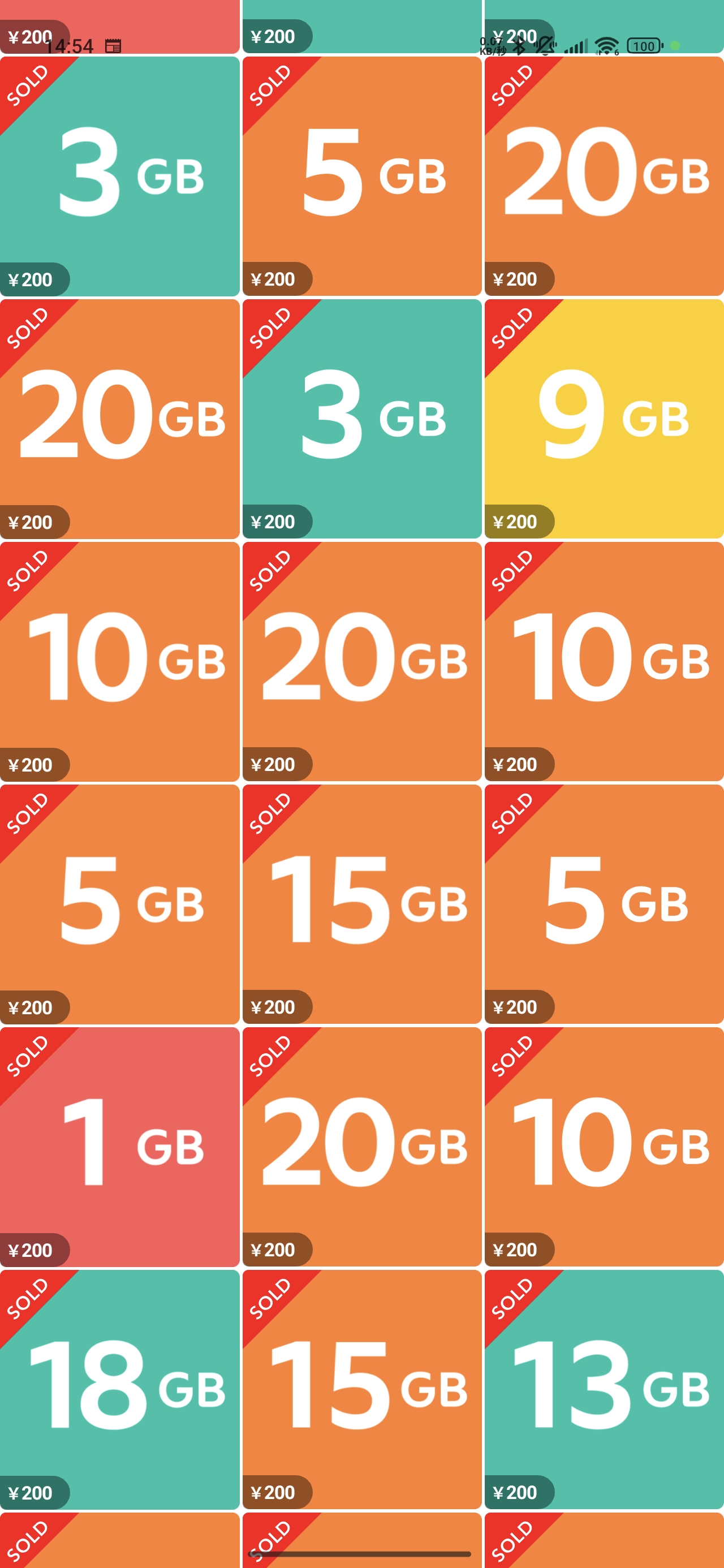Select the 13 GB sold listing
This screenshot has width=724, height=1568.
click(x=604, y=1389)
